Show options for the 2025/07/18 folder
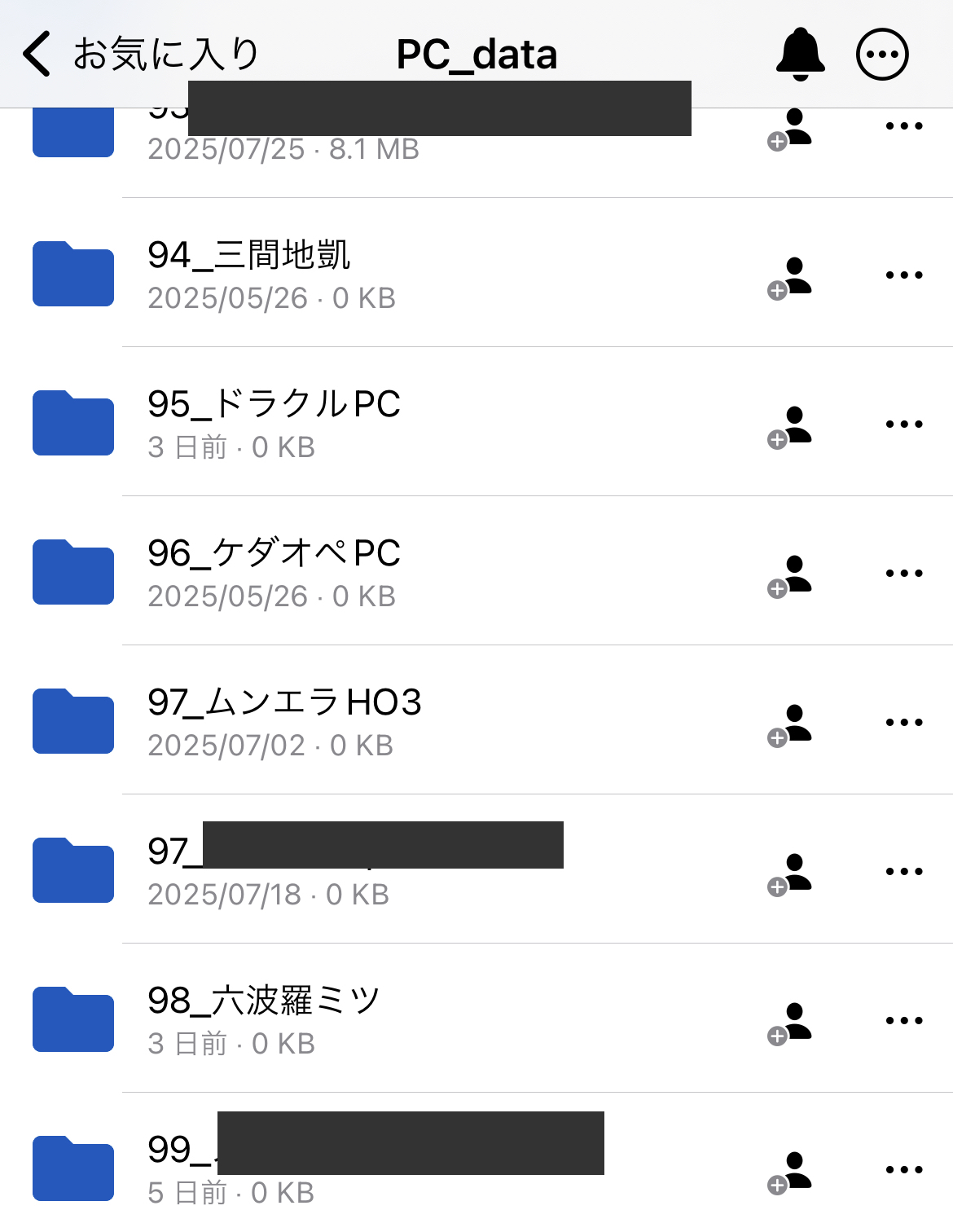This screenshot has width=953, height=1232. pyautogui.click(x=904, y=872)
